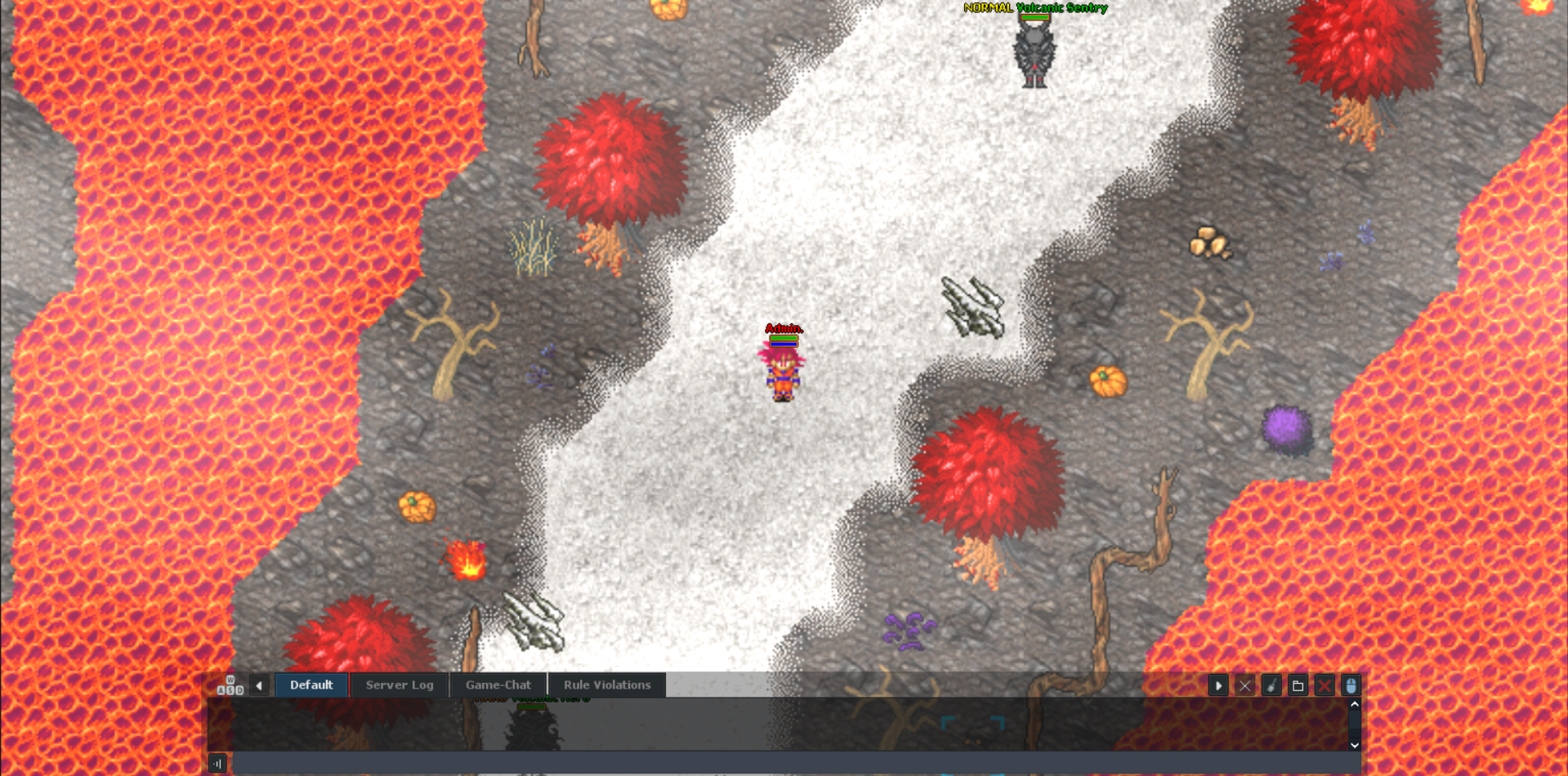Change the chat speak mode button
The height and width of the screenshot is (776, 1568).
[x=217, y=763]
